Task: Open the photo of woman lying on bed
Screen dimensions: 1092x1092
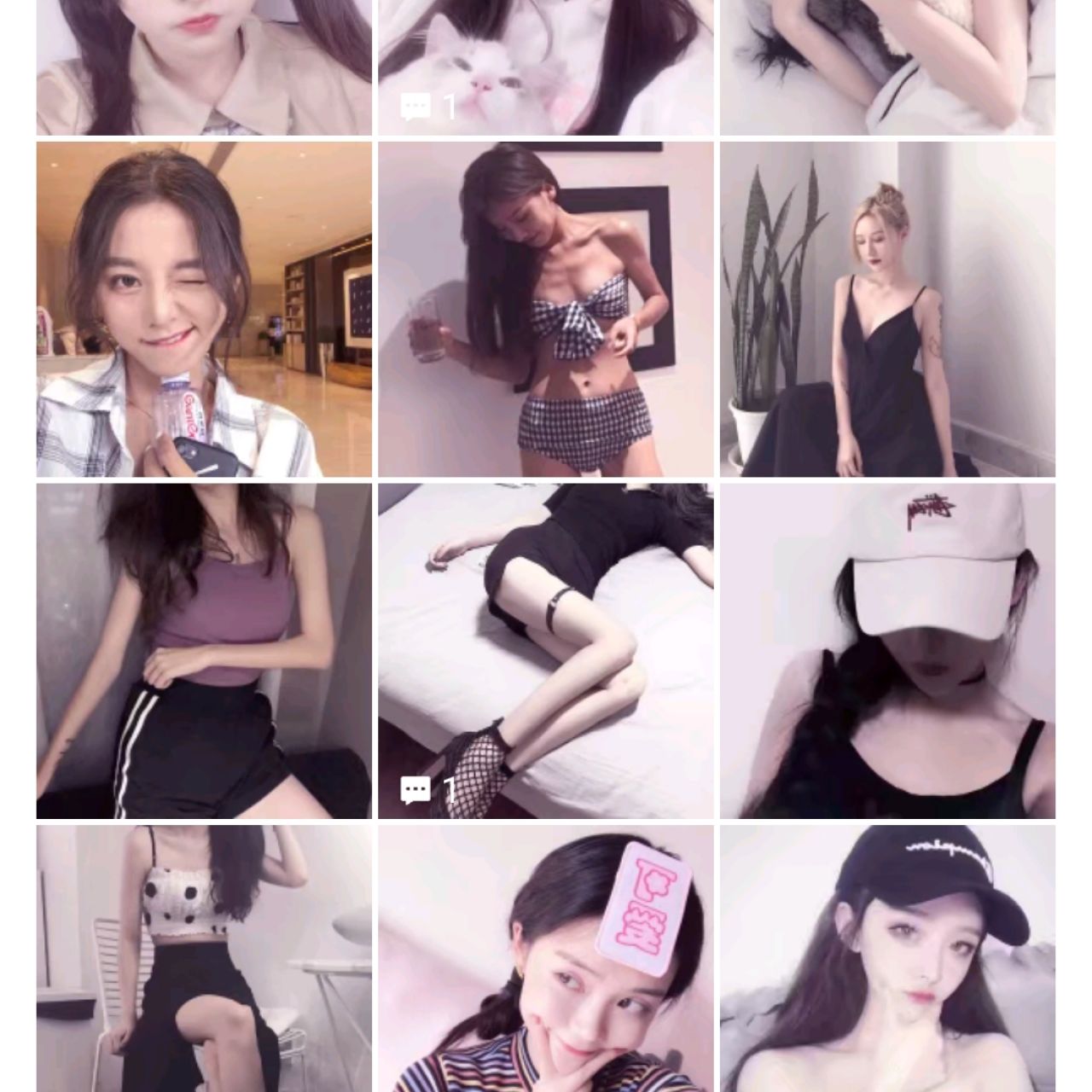Action: tap(546, 651)
